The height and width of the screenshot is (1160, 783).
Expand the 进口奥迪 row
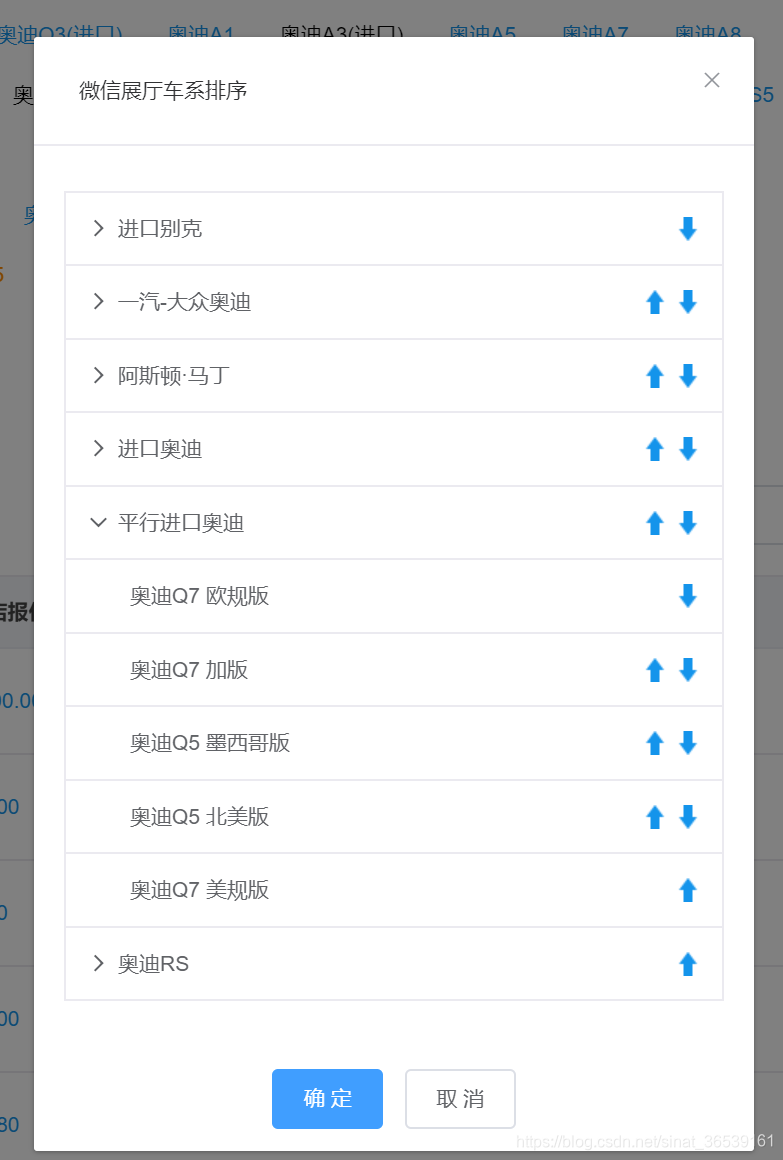tap(98, 448)
